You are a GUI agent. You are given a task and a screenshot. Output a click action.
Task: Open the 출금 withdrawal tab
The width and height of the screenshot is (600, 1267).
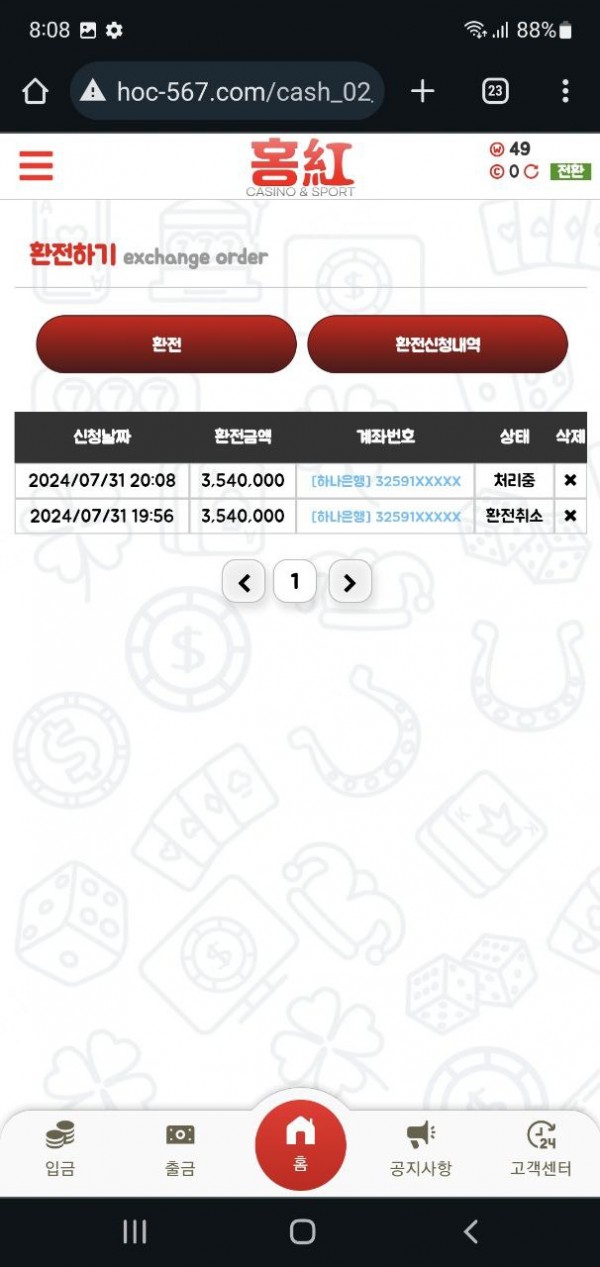[180, 1149]
